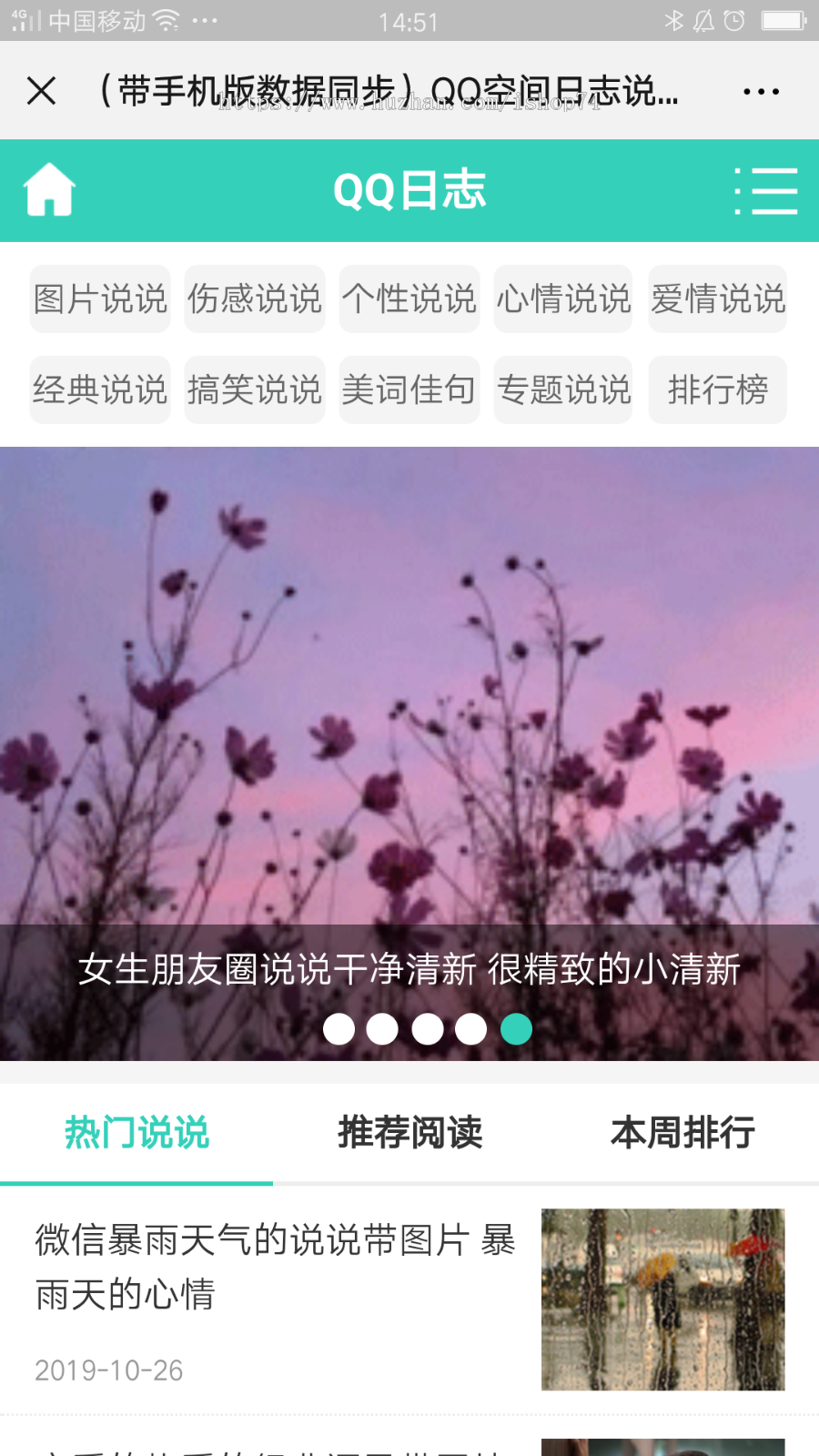
Task: Open the three-dot overflow menu
Action: coord(761,91)
